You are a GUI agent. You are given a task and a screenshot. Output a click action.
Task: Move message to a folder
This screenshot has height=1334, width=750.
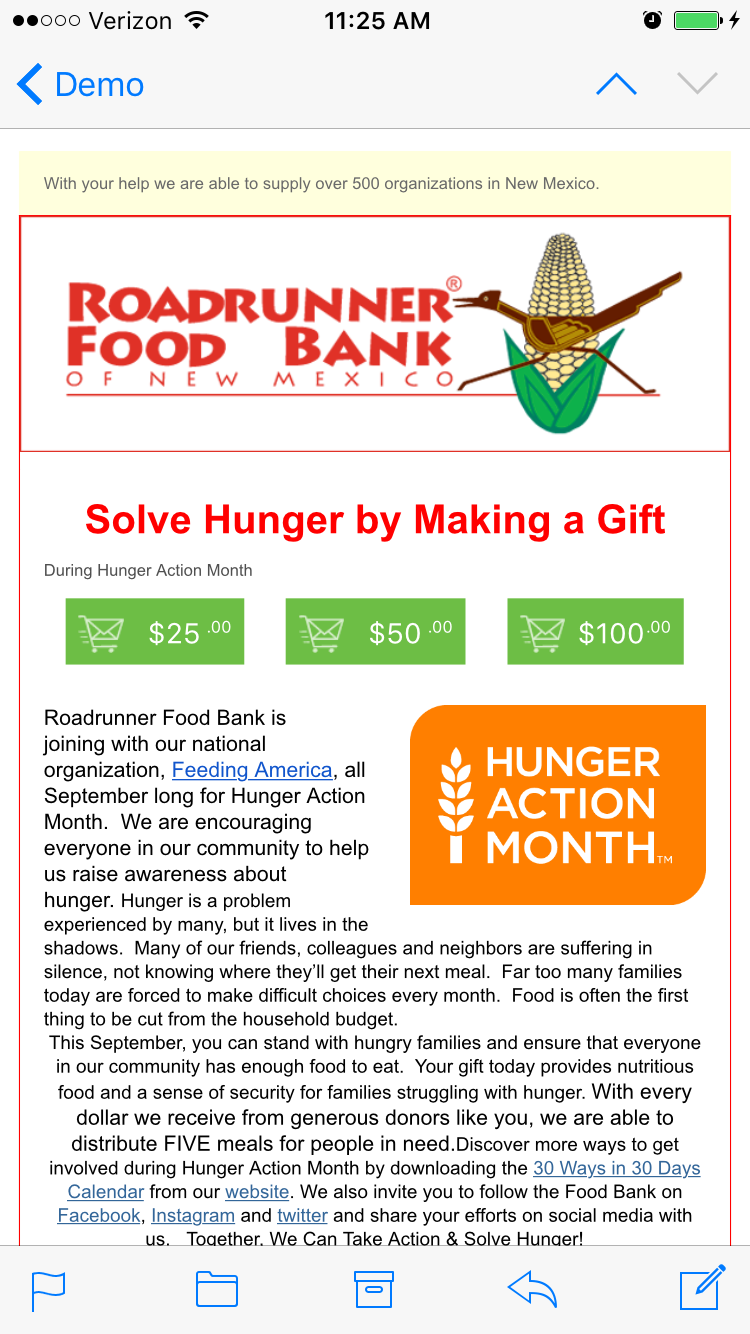pyautogui.click(x=216, y=1290)
